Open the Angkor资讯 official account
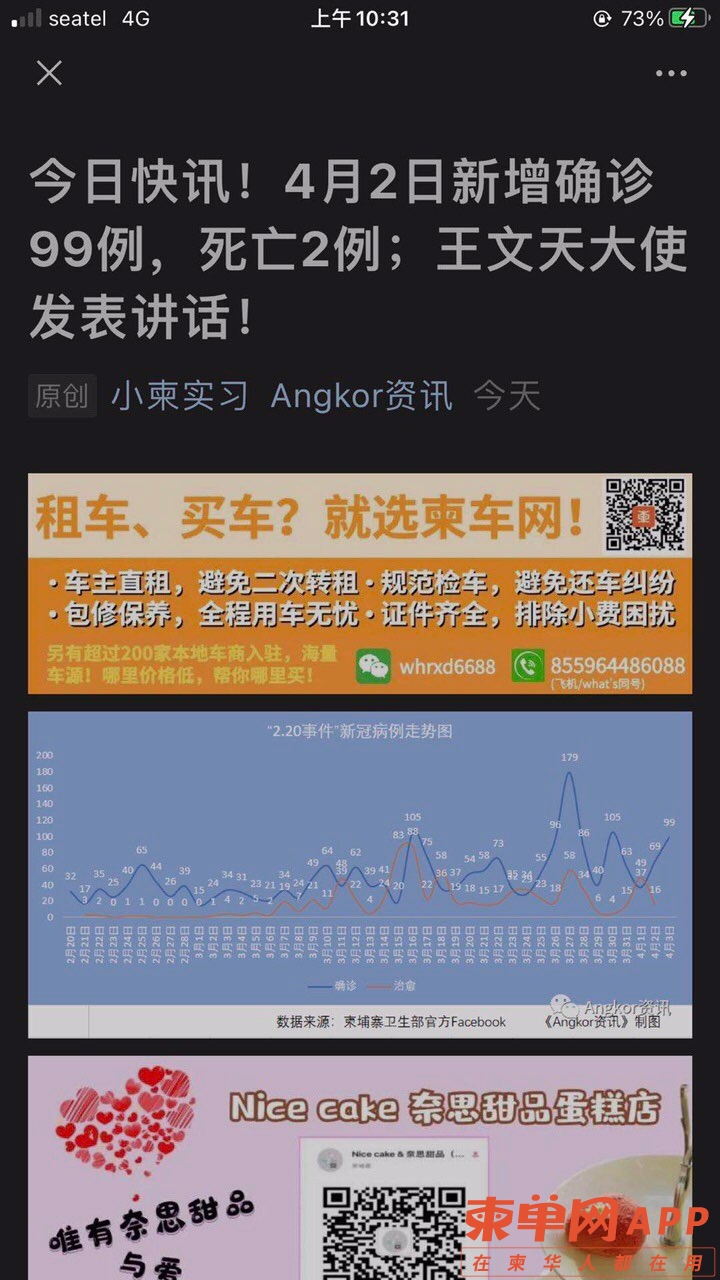 click(361, 396)
